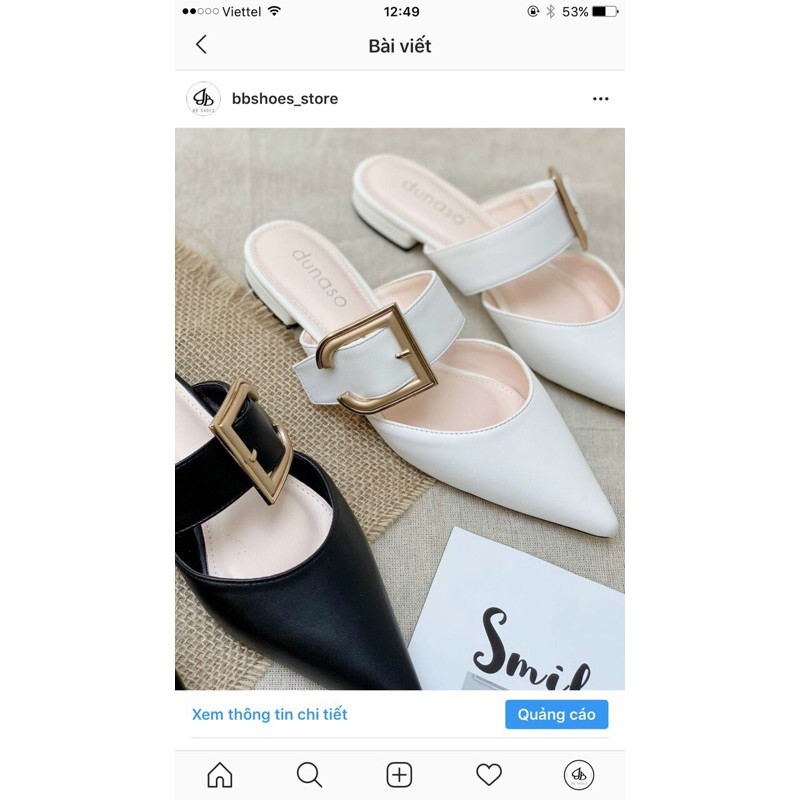Create a new post with plus icon
Viewport: 800px width, 800px height.
(399, 775)
